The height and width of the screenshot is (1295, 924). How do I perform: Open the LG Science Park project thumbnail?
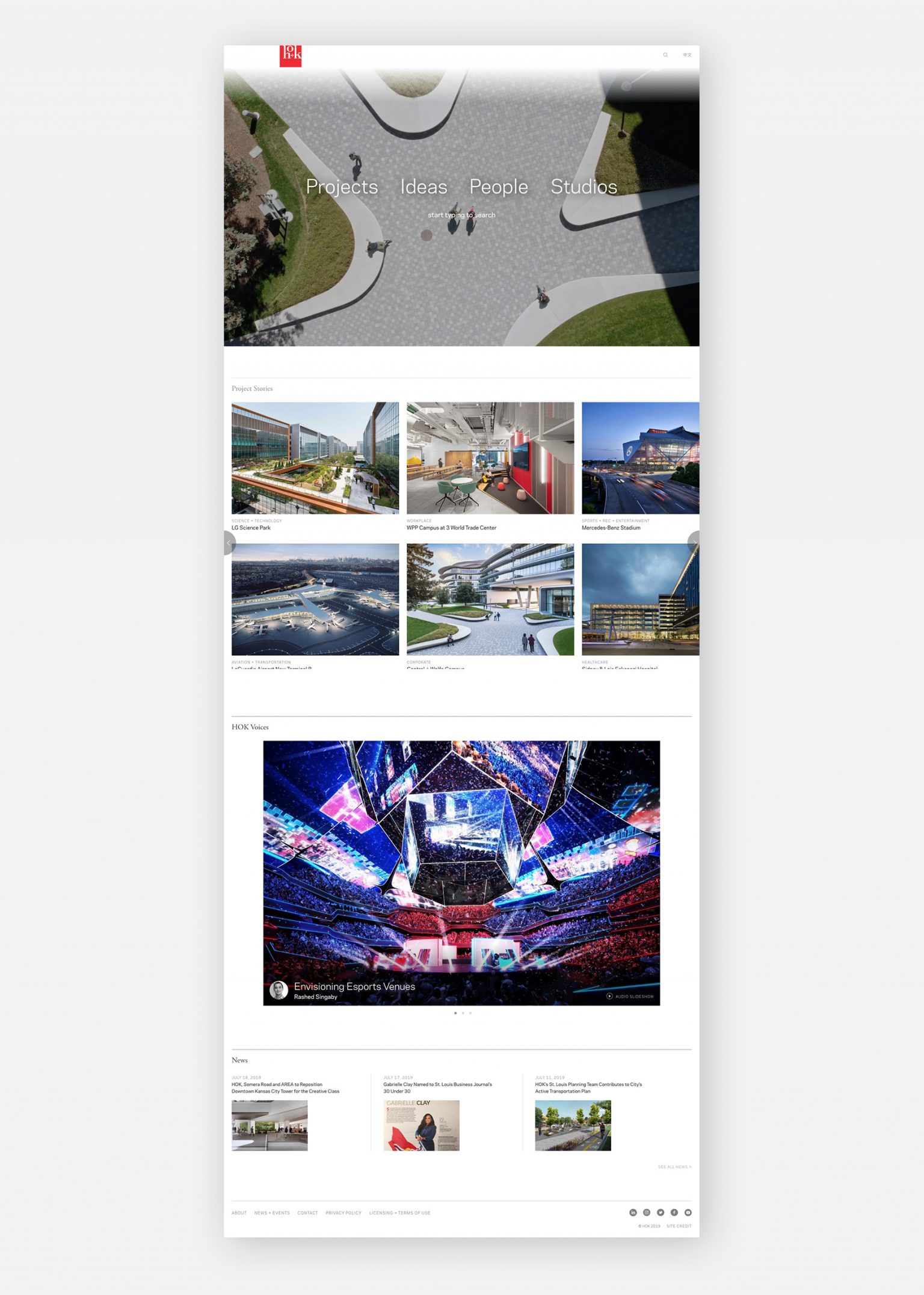(x=315, y=457)
